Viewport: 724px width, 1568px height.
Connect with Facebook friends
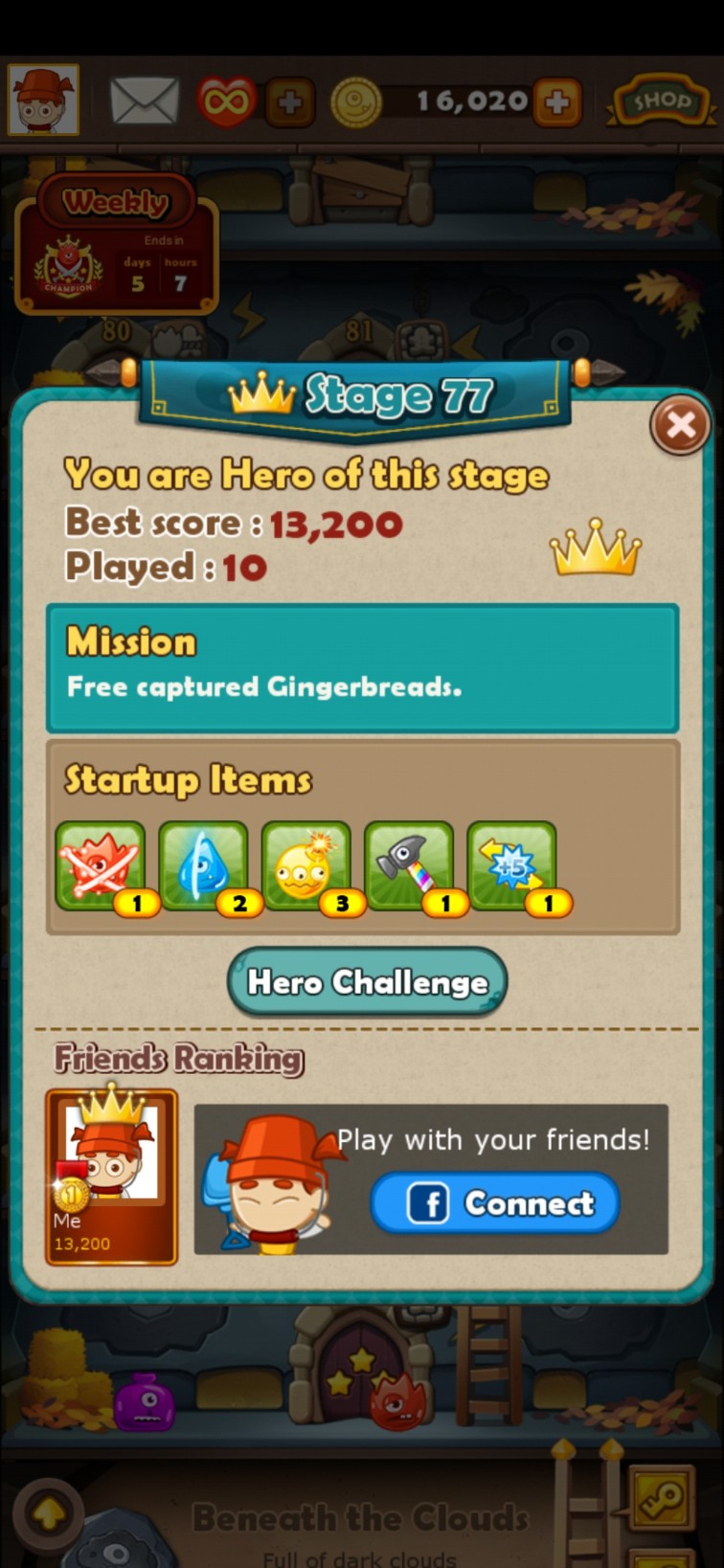495,1203
